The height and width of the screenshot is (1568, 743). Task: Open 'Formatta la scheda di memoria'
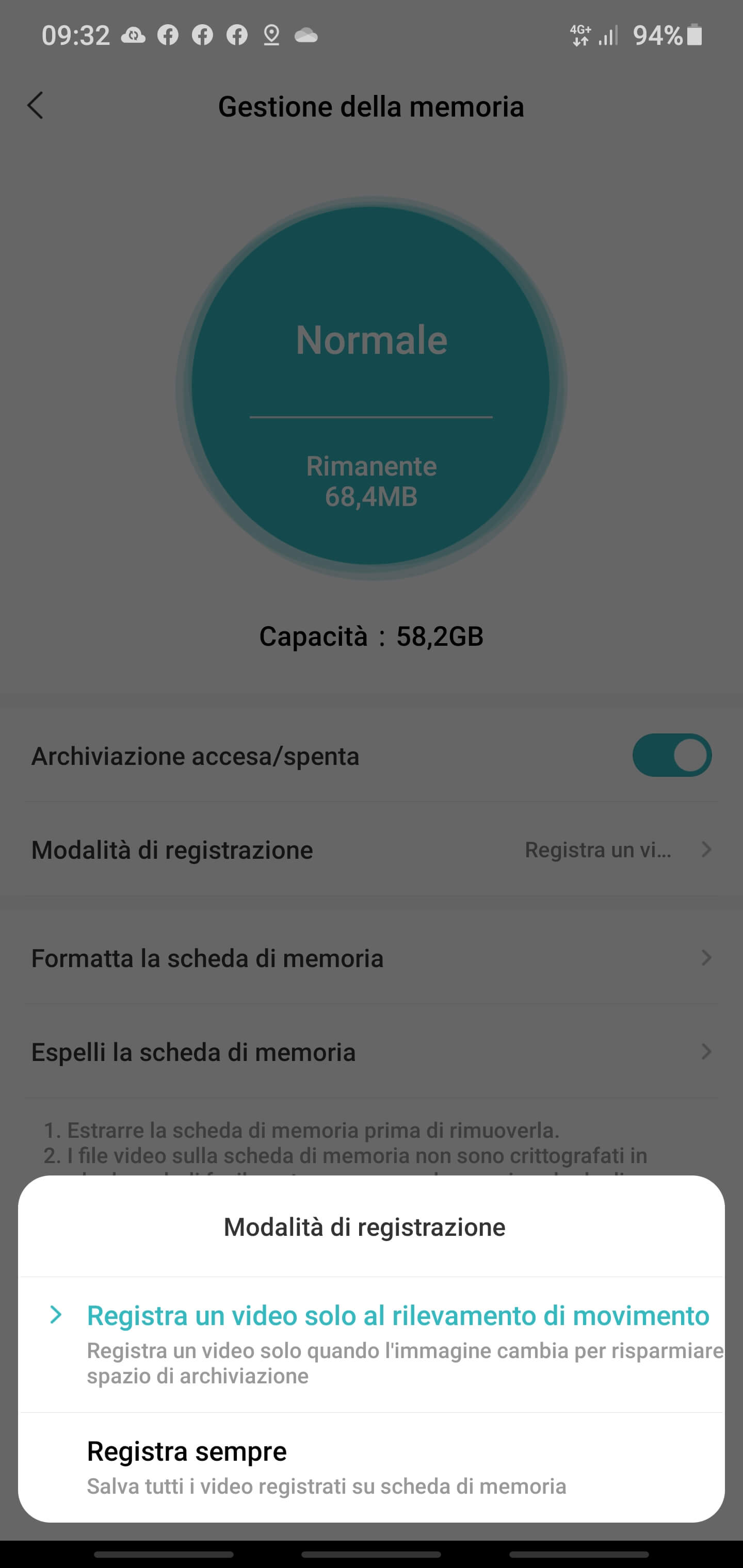pos(372,958)
